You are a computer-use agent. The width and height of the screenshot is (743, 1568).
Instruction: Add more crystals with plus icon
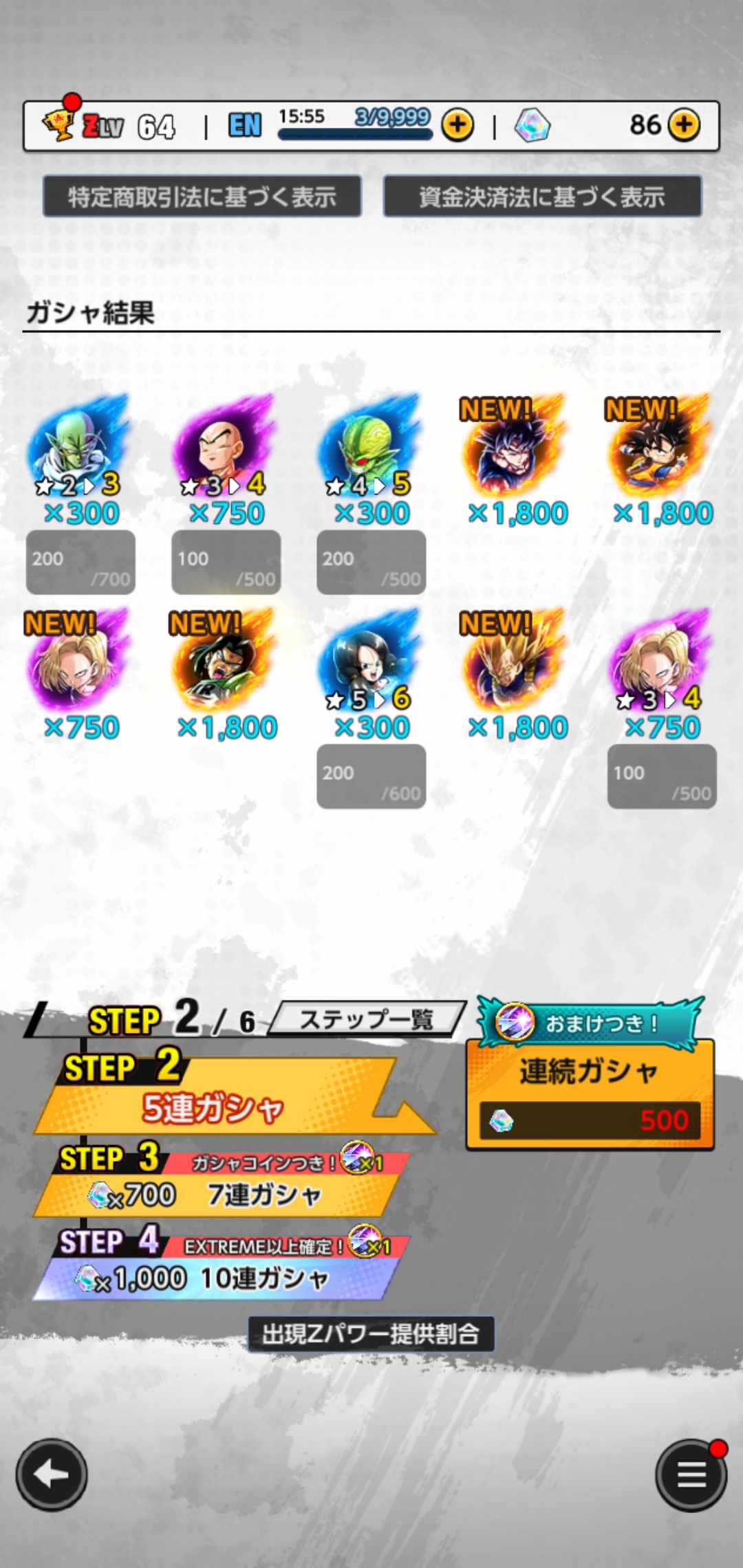684,125
